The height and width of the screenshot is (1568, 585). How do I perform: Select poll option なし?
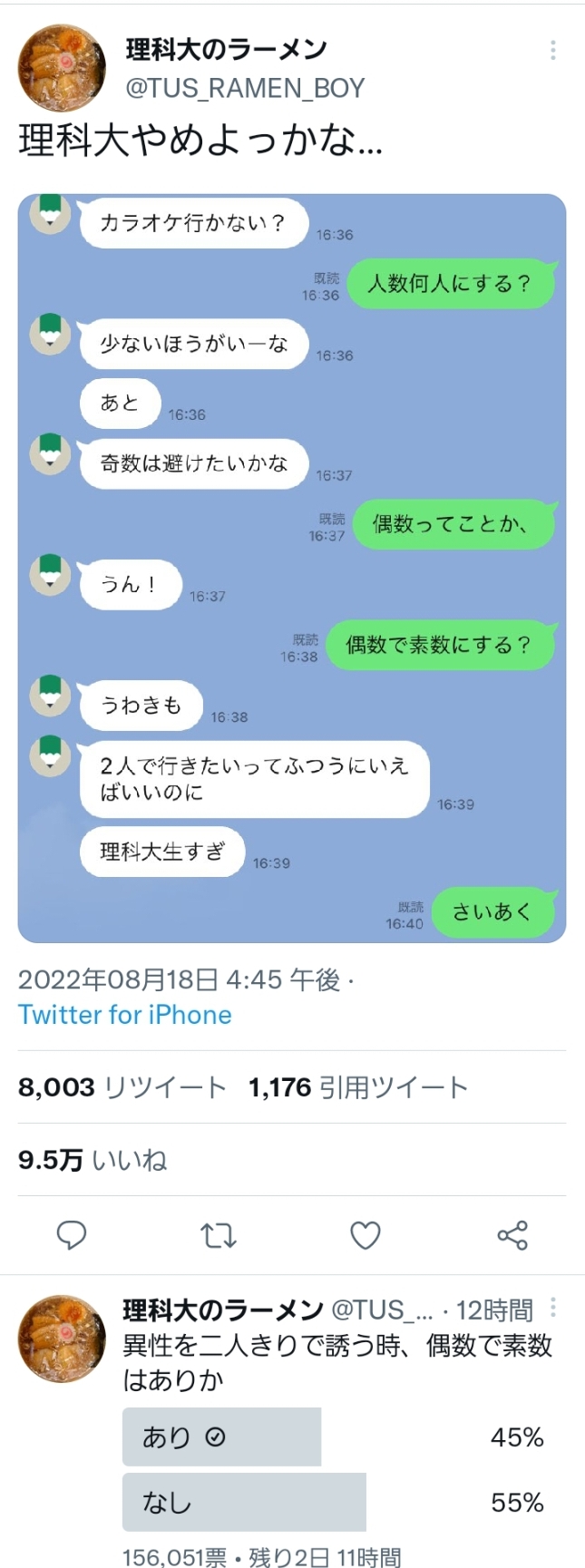pos(244,1503)
